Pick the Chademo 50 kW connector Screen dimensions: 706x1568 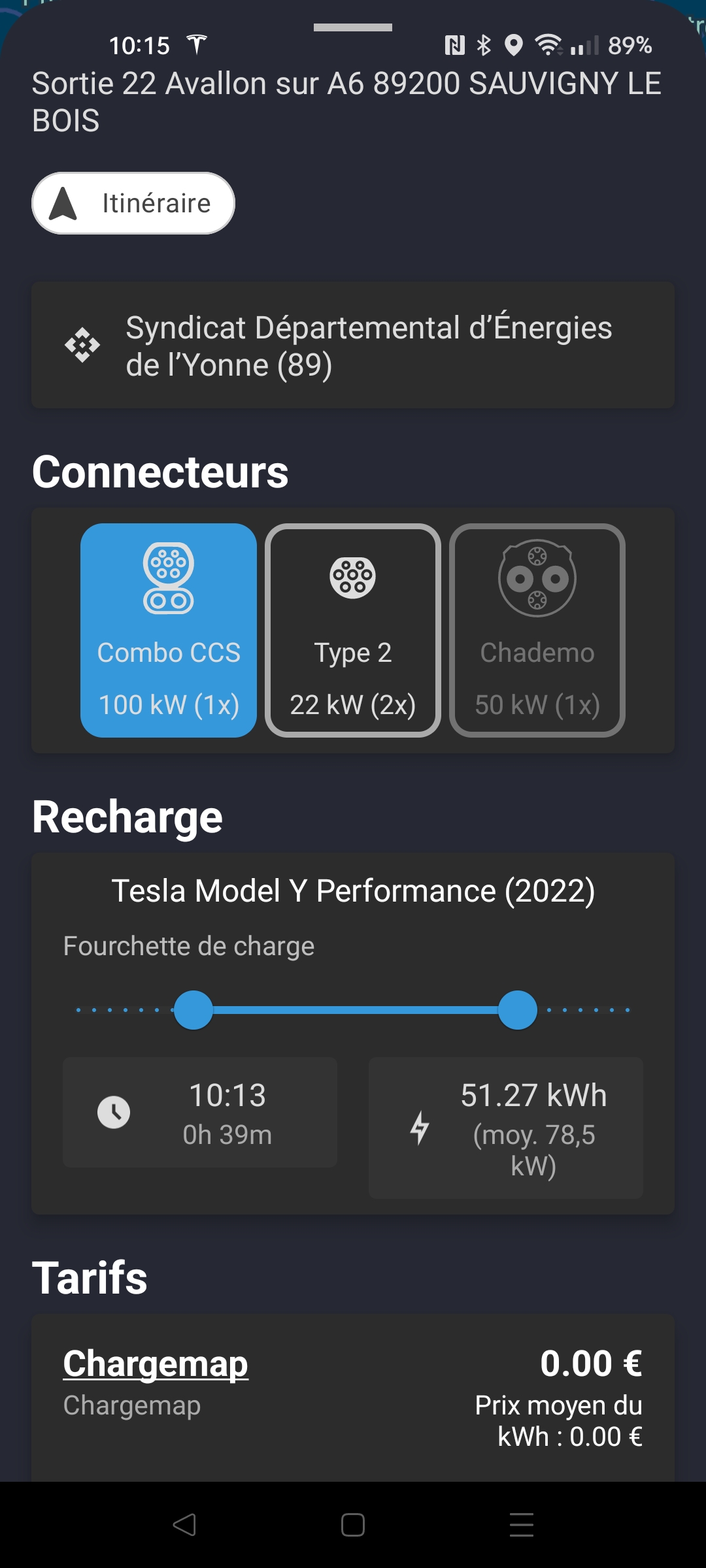click(537, 630)
